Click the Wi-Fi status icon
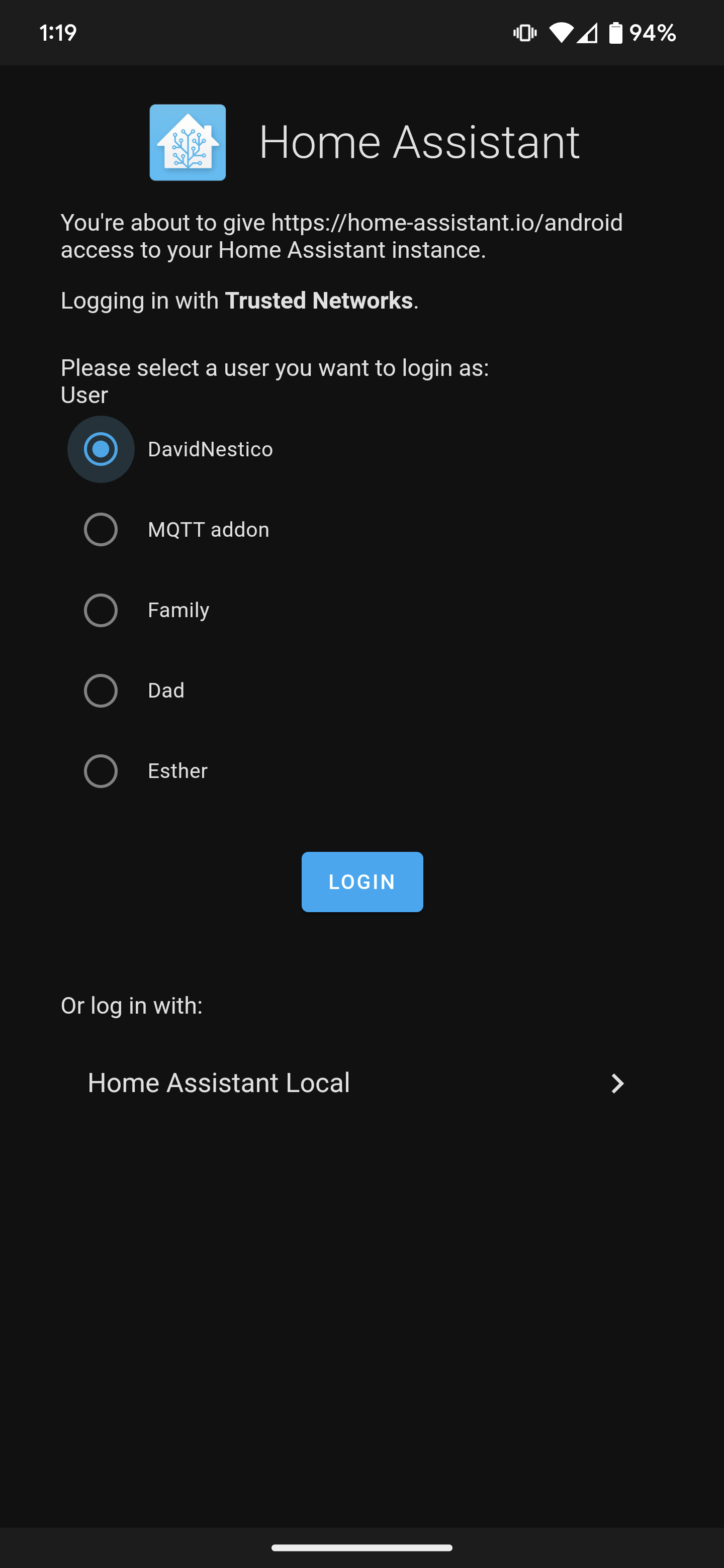 pyautogui.click(x=563, y=33)
